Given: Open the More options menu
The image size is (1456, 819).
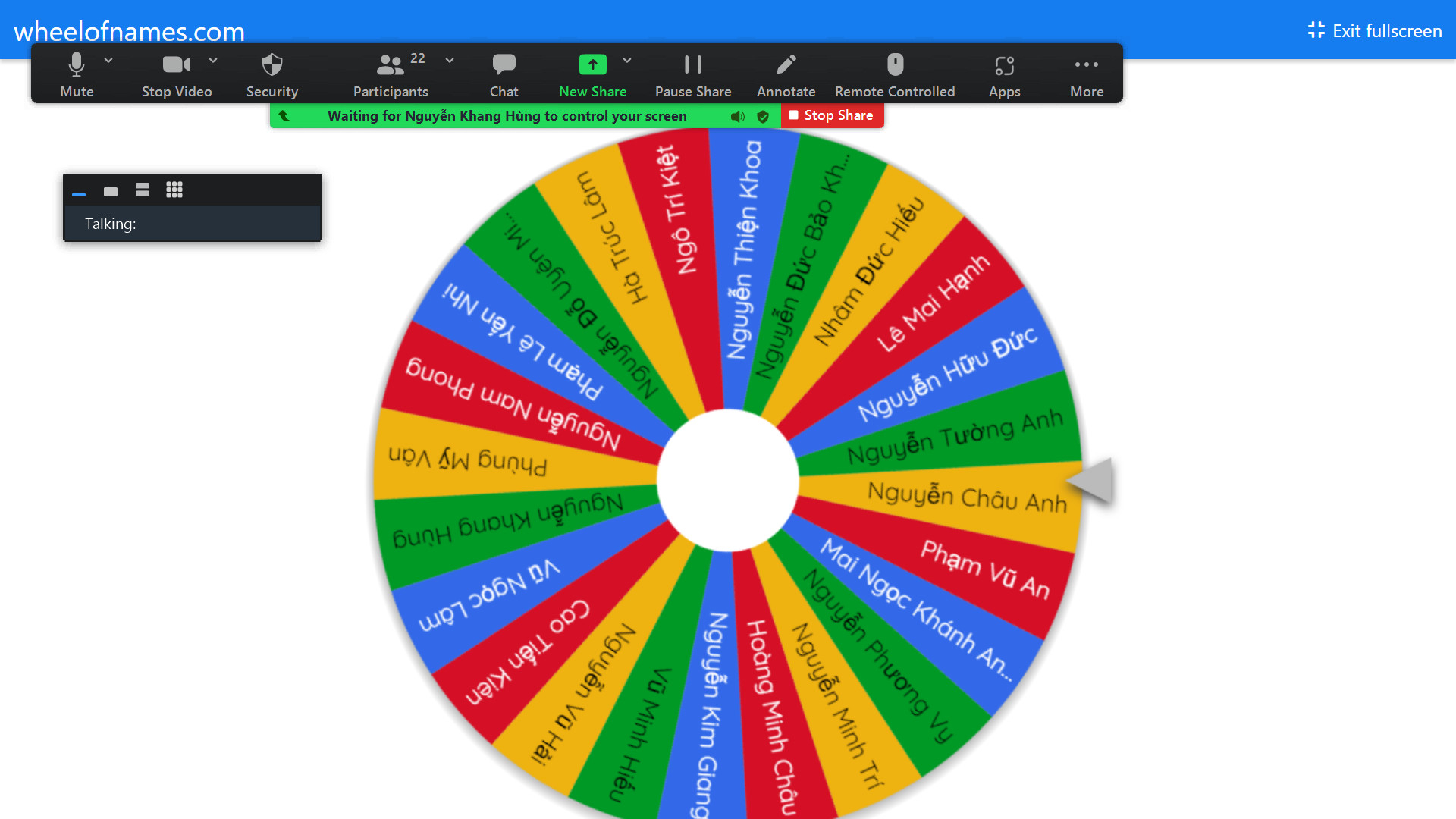Looking at the screenshot, I should (1086, 74).
